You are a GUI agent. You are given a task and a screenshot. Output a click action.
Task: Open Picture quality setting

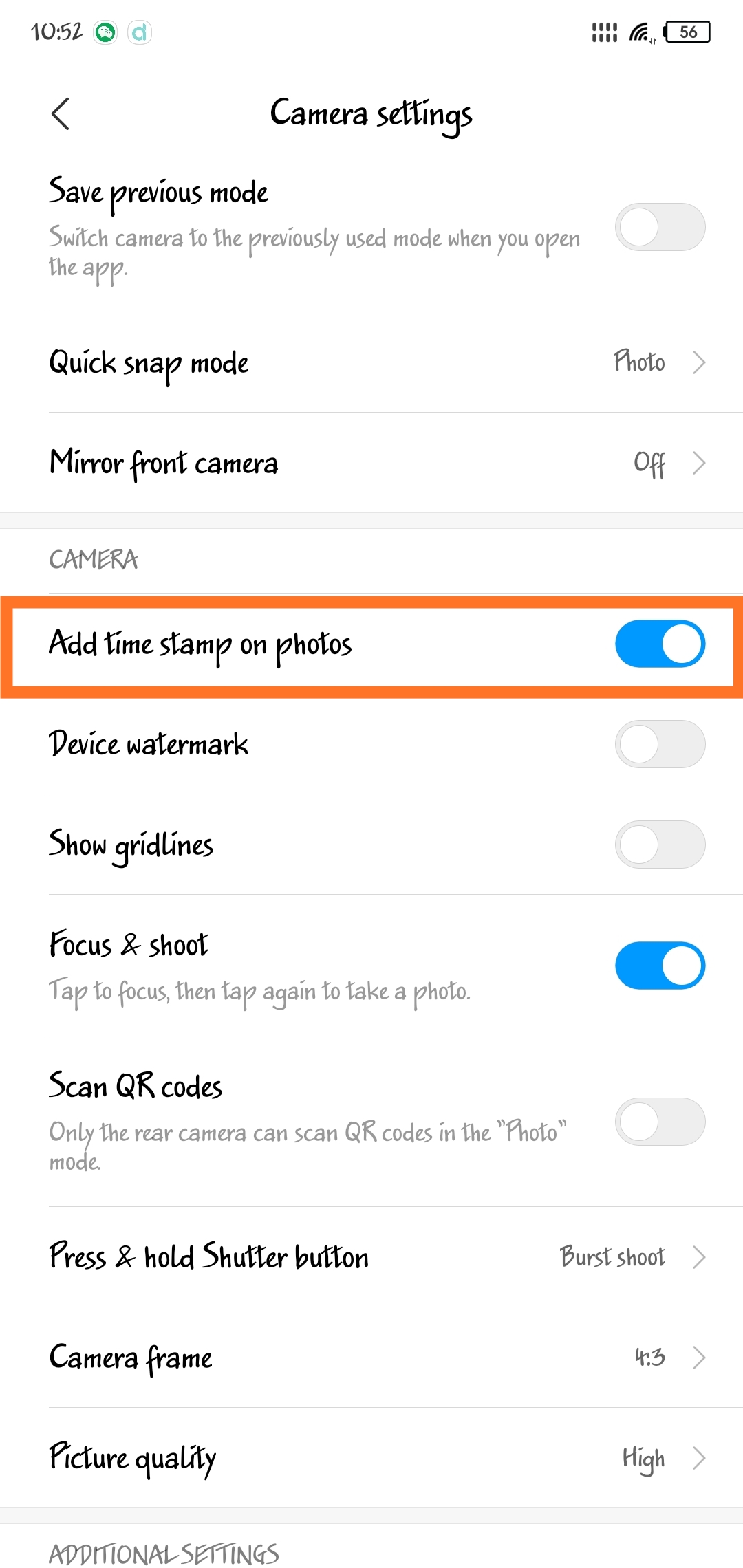click(x=371, y=1458)
